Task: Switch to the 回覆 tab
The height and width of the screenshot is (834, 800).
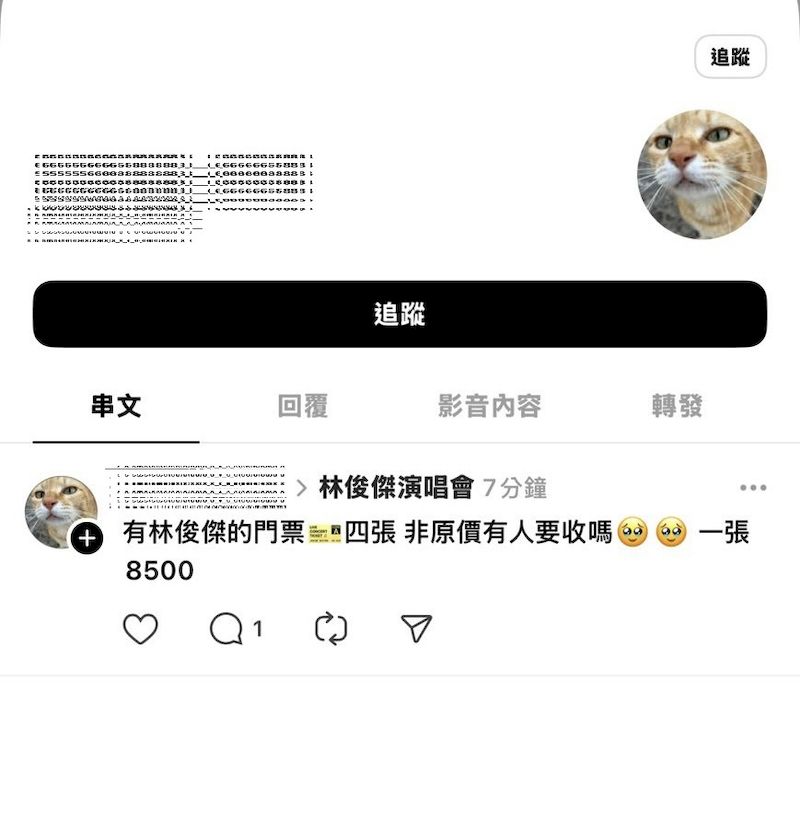Action: tap(303, 406)
